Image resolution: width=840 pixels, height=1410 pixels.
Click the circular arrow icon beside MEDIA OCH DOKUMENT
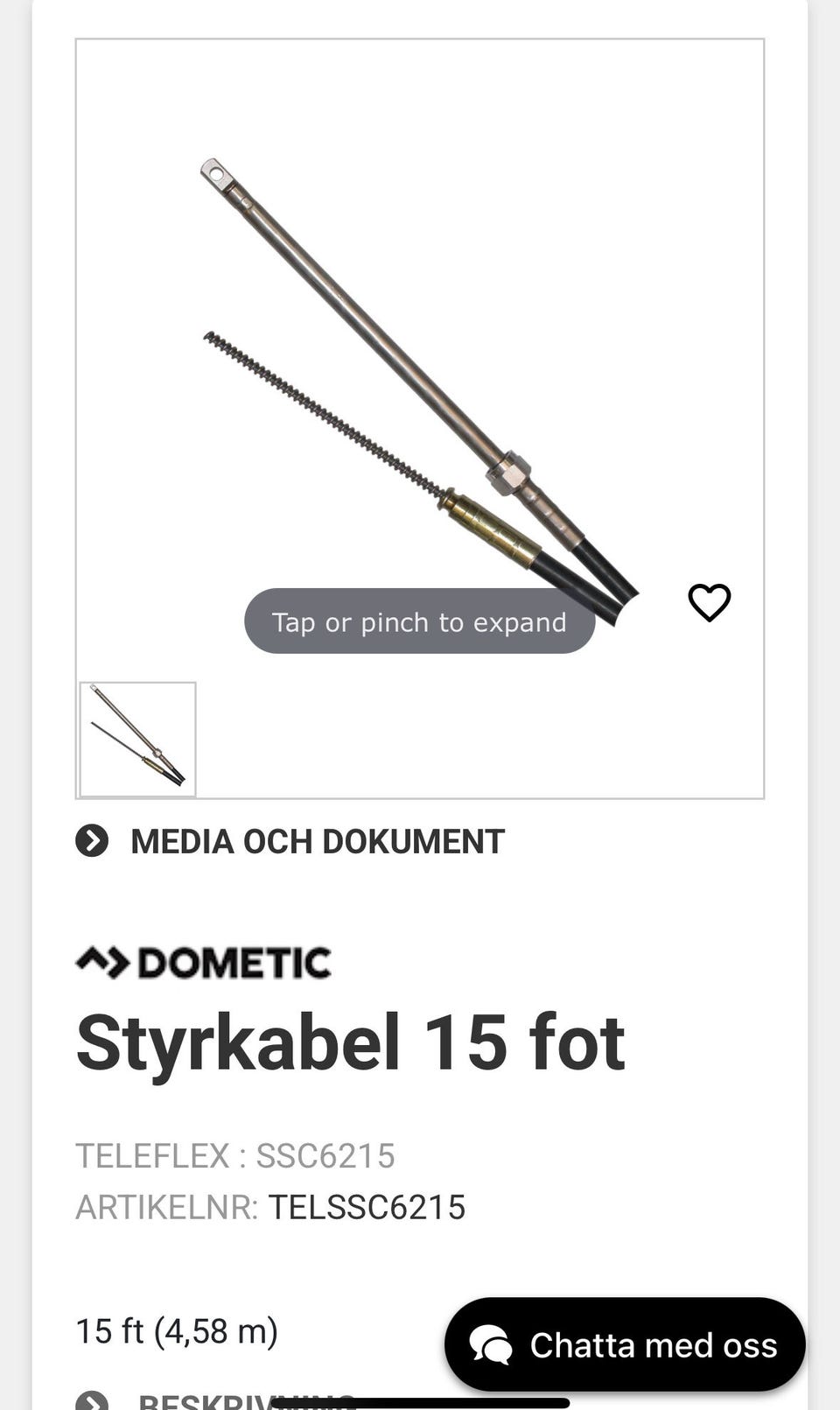click(x=94, y=841)
